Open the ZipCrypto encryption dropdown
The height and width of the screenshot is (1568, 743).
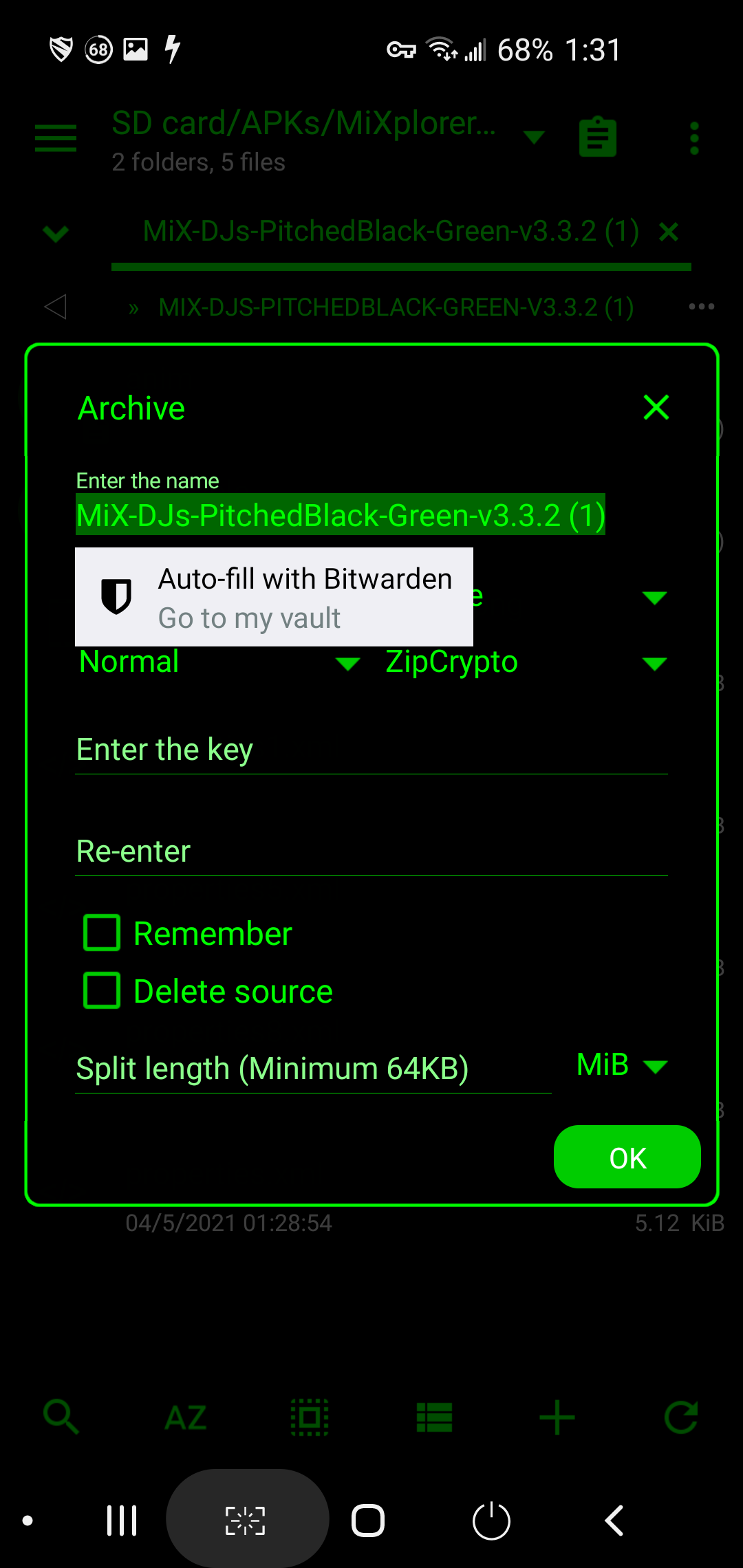point(526,662)
